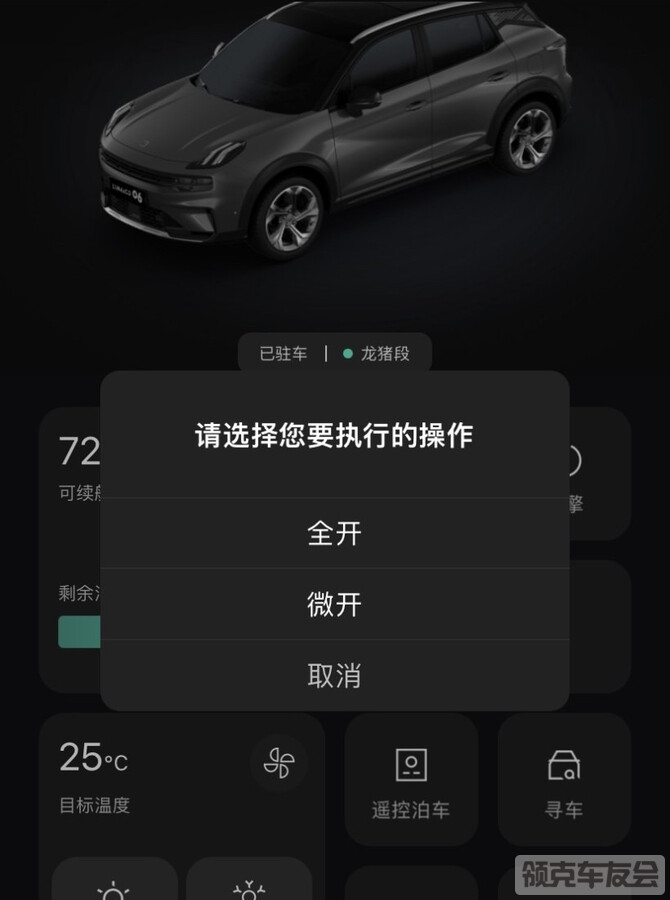Tap the 寻车 find car tile
670x900 pixels.
[x=564, y=780]
